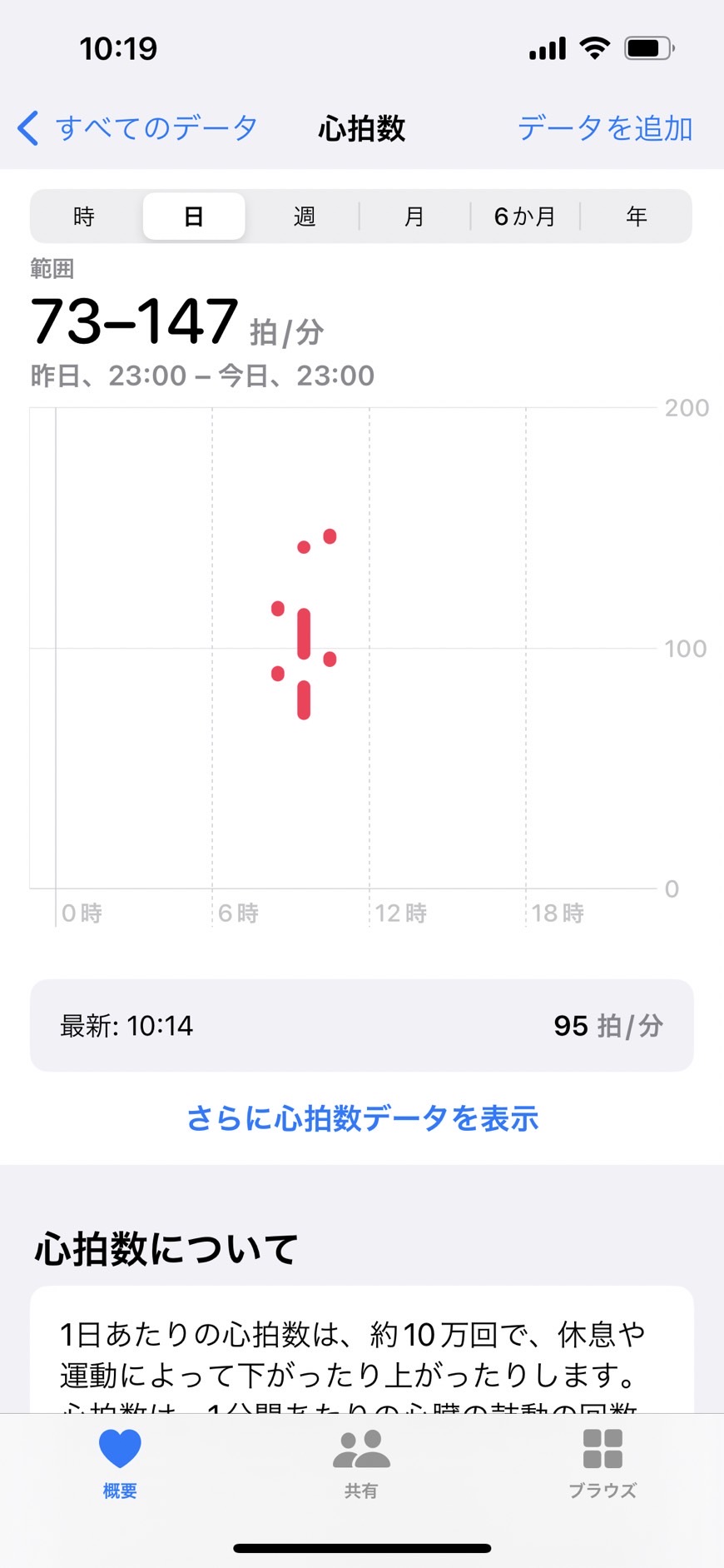Image resolution: width=724 pixels, height=1568 pixels.
Task: Select the 日 segment
Action: pyautogui.click(x=194, y=217)
